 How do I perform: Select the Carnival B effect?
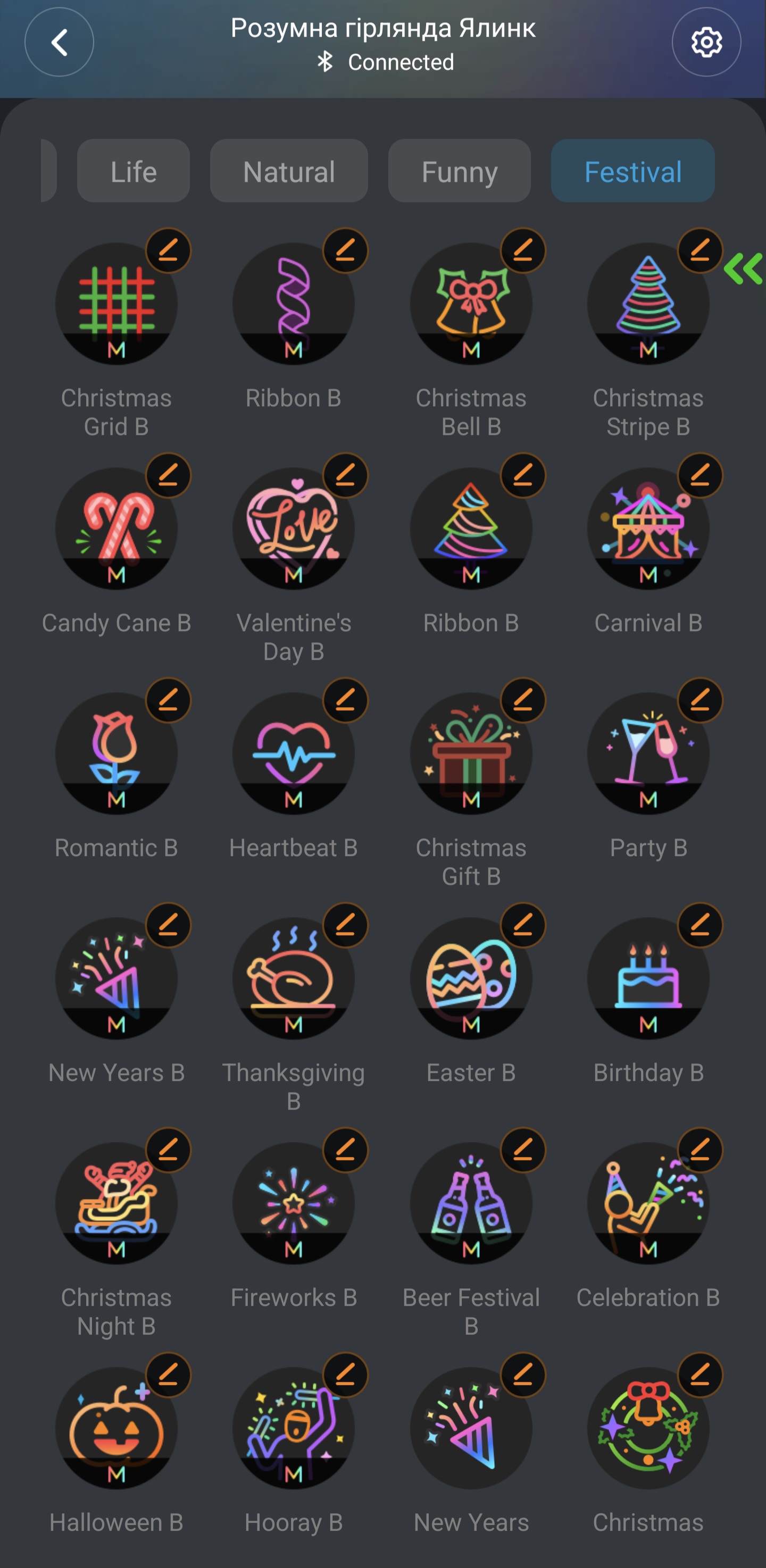648,529
